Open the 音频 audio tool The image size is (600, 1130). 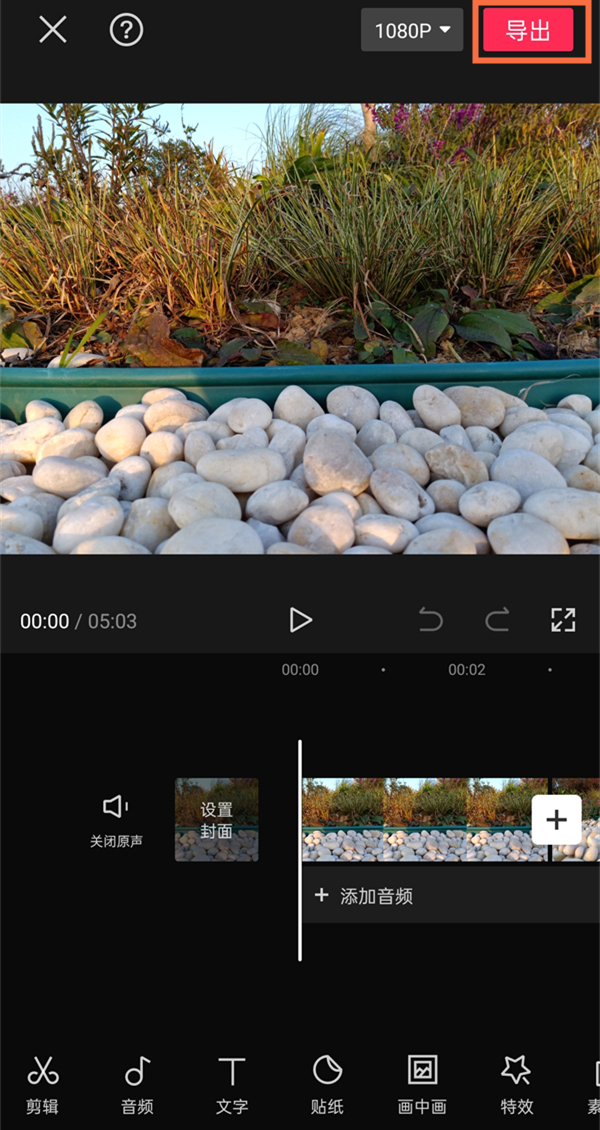click(137, 1083)
